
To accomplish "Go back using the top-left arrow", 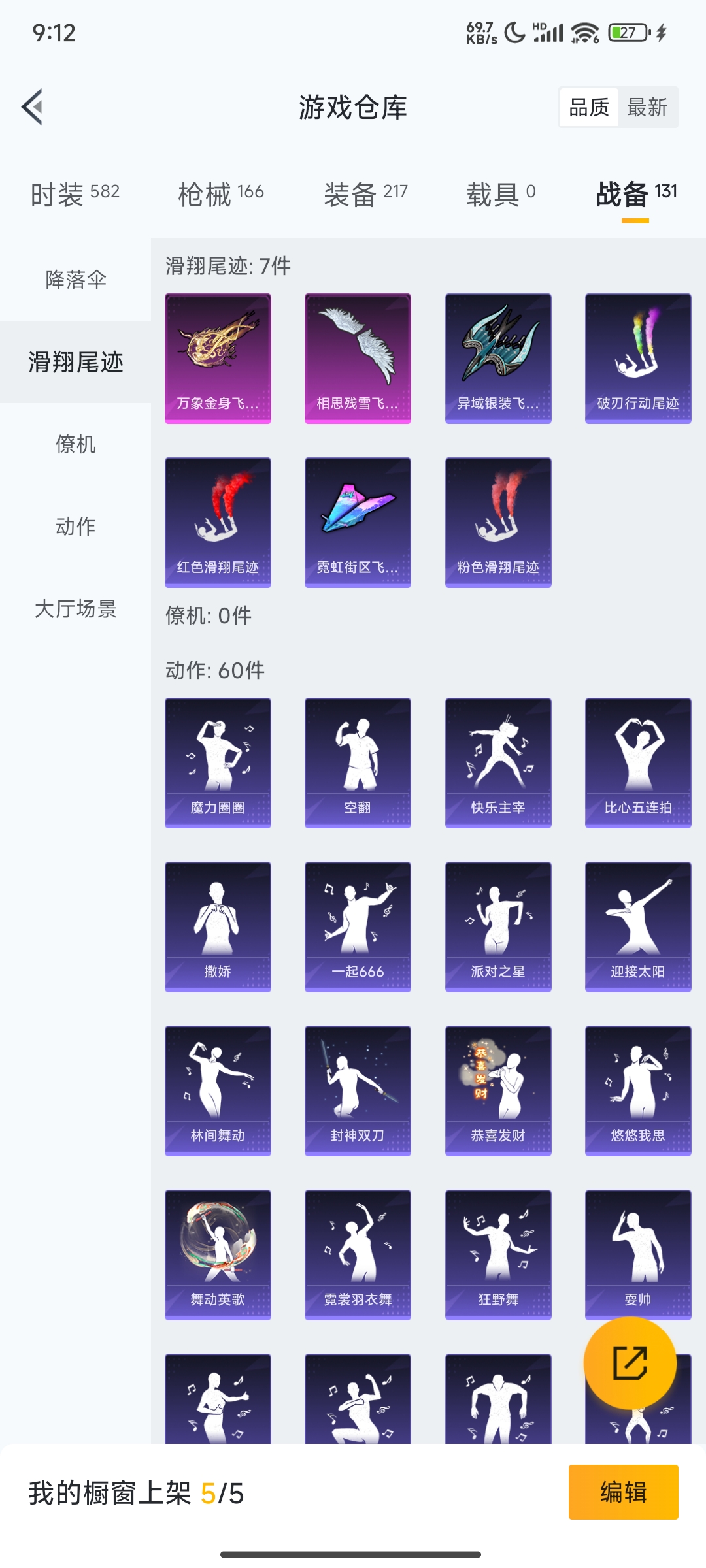I will tap(32, 107).
